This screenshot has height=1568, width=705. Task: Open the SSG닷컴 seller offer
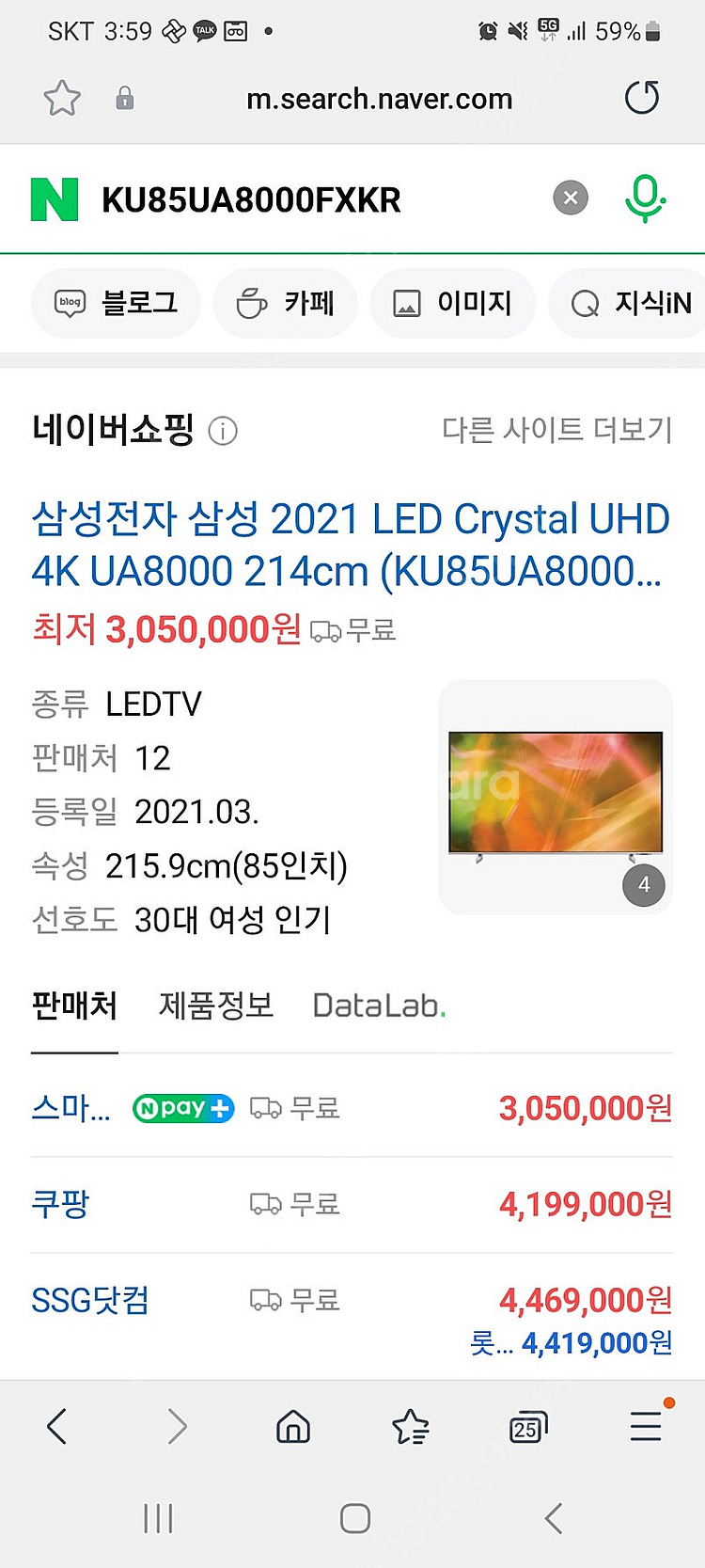tap(90, 1300)
